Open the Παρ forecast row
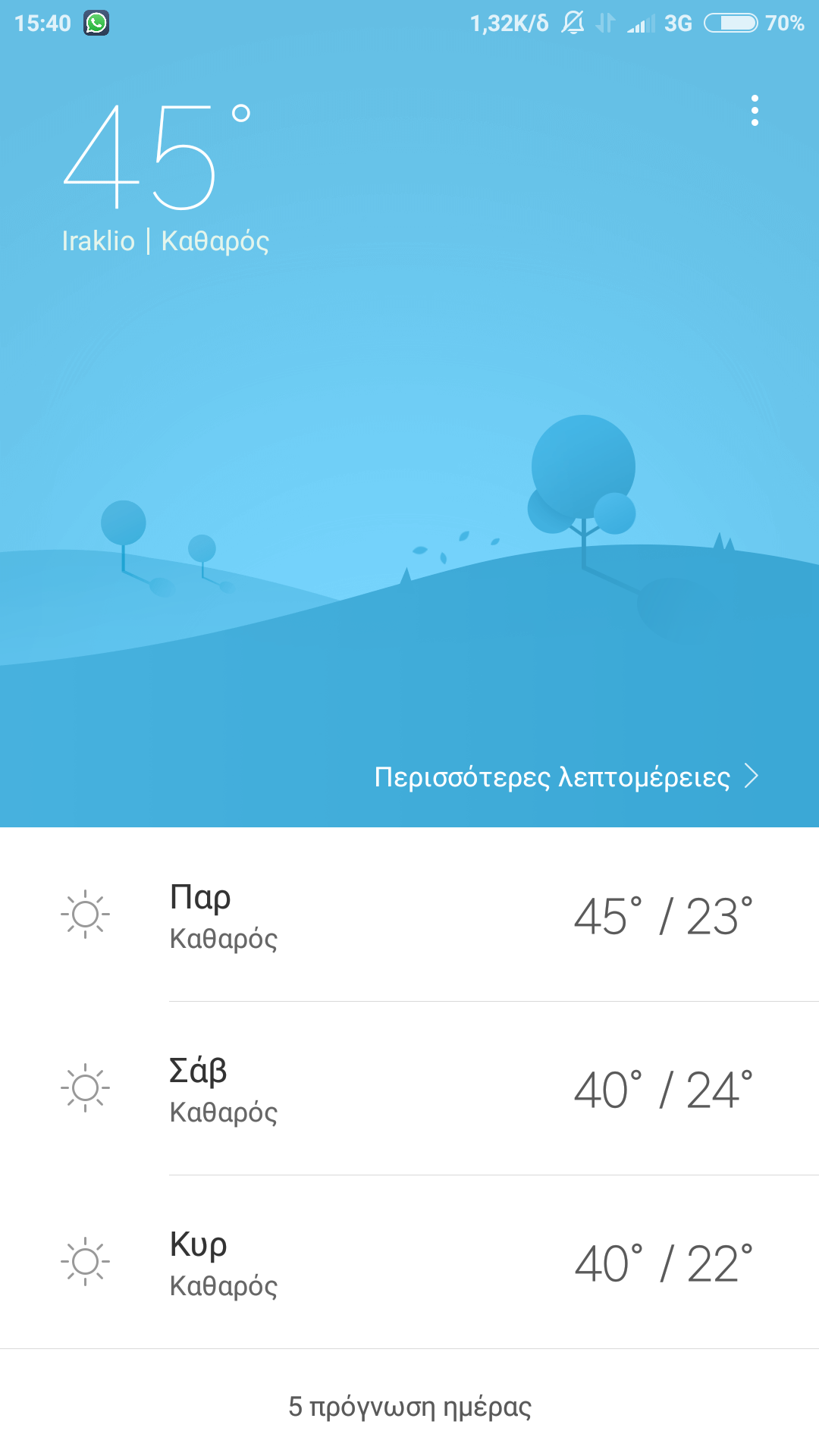Screen dimensions: 819x1456 coord(409,915)
